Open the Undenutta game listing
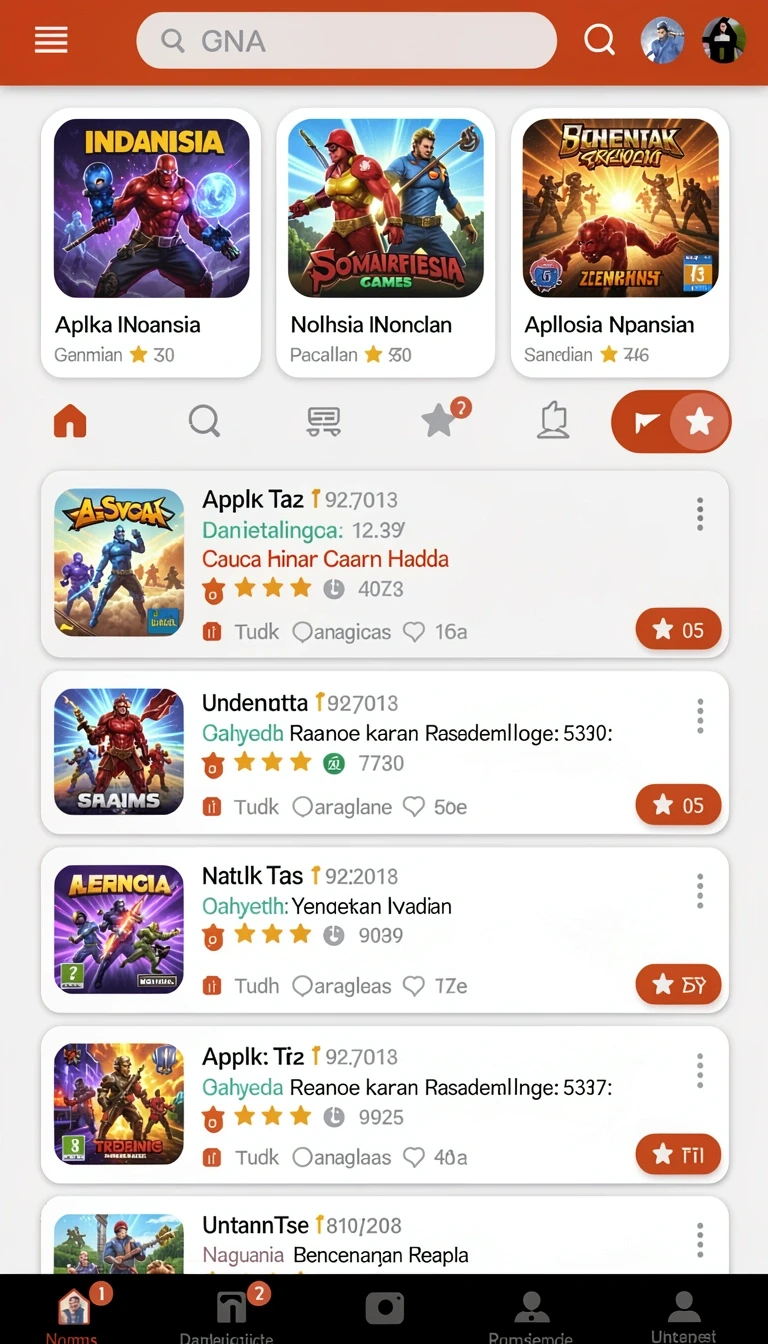Image resolution: width=768 pixels, height=1344 pixels. (385, 753)
